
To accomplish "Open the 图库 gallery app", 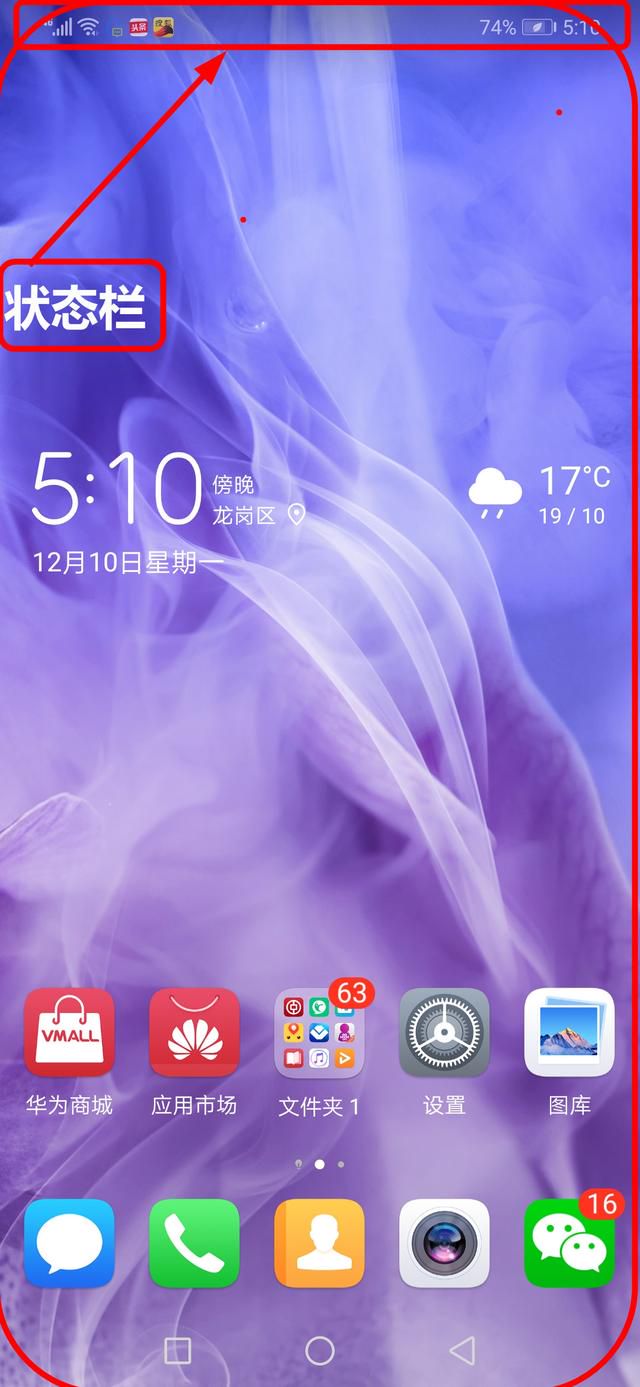I will [569, 1033].
